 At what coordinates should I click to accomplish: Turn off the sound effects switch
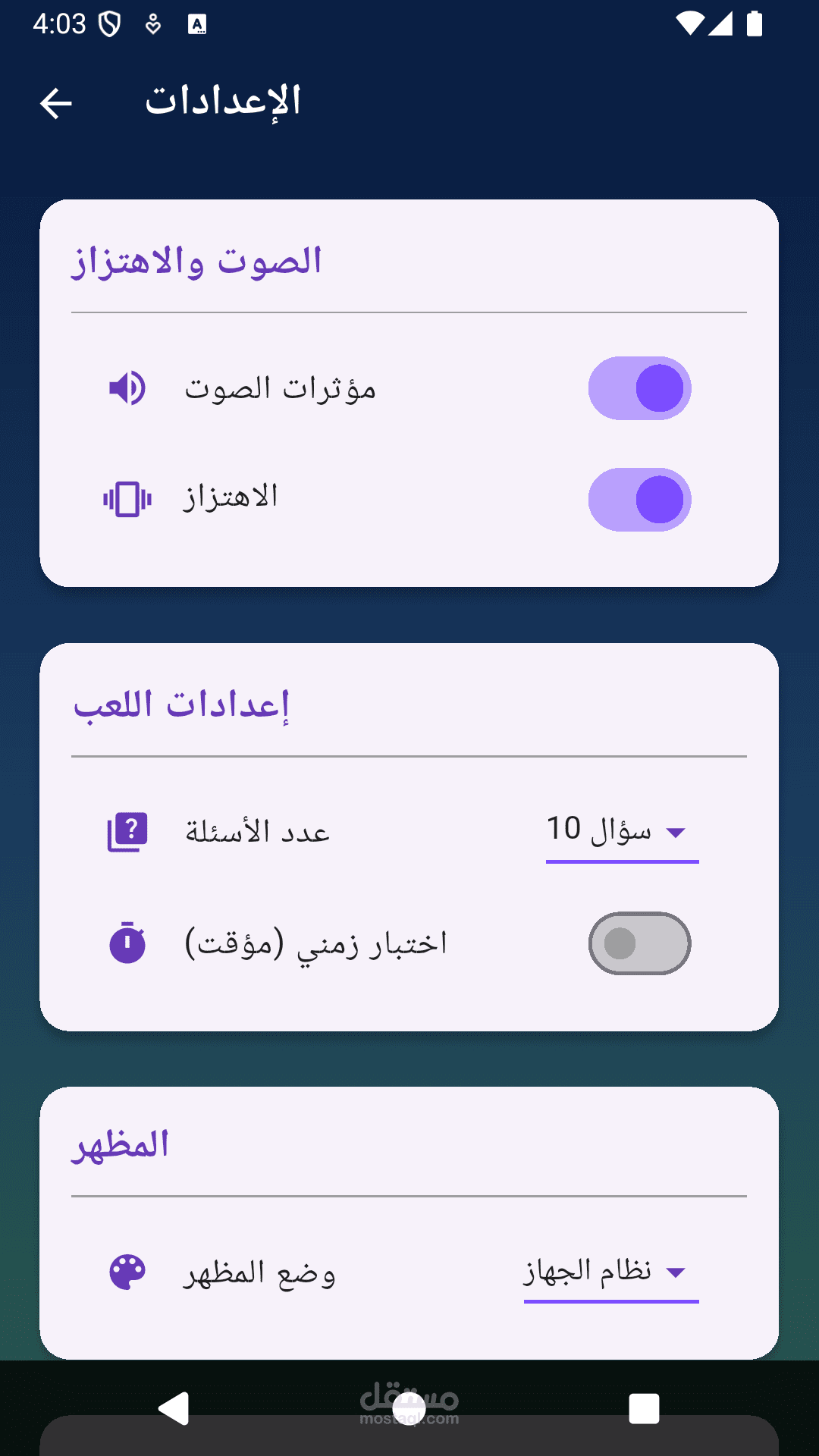point(639,388)
